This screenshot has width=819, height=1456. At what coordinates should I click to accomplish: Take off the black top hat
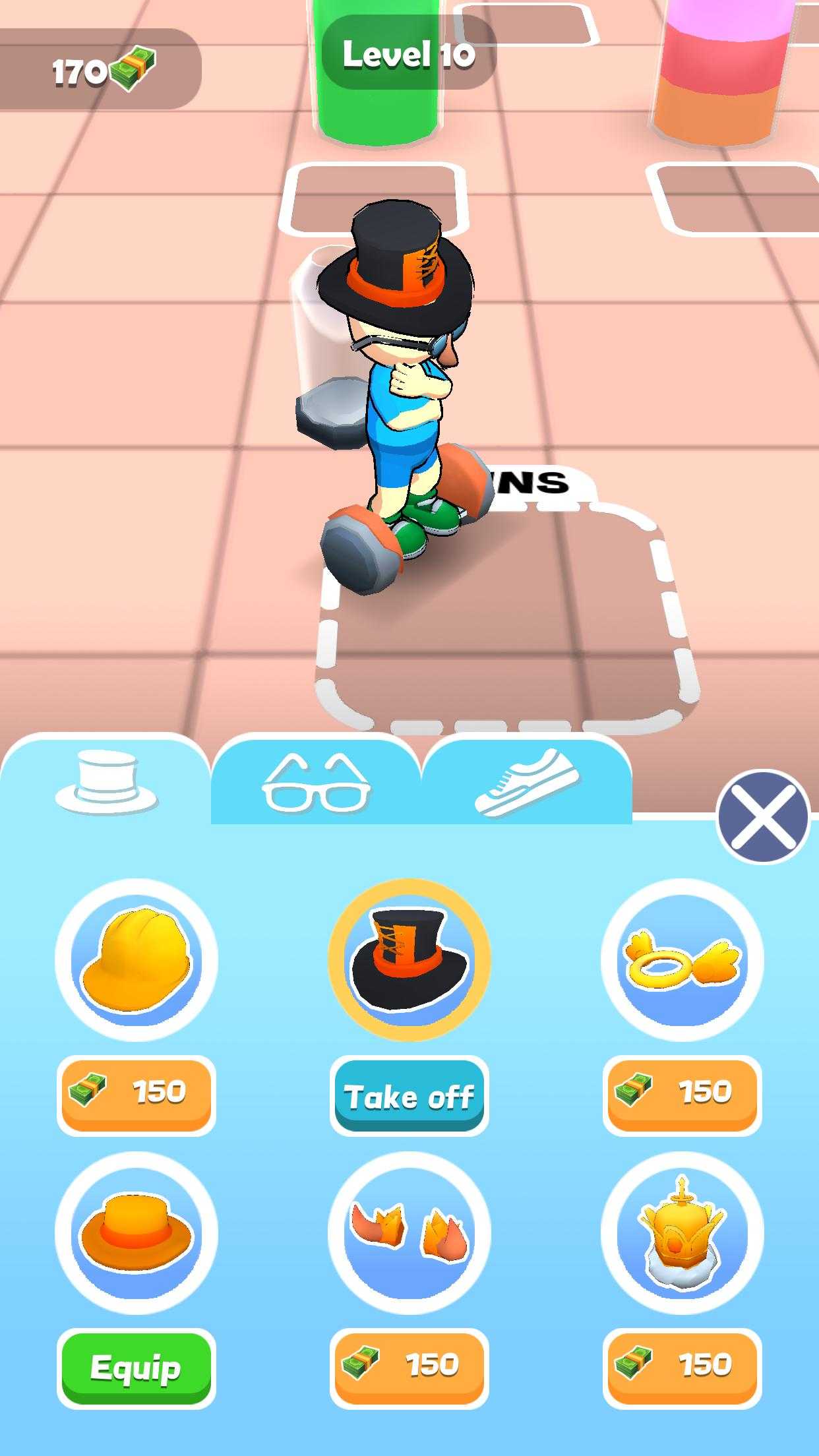409,1096
